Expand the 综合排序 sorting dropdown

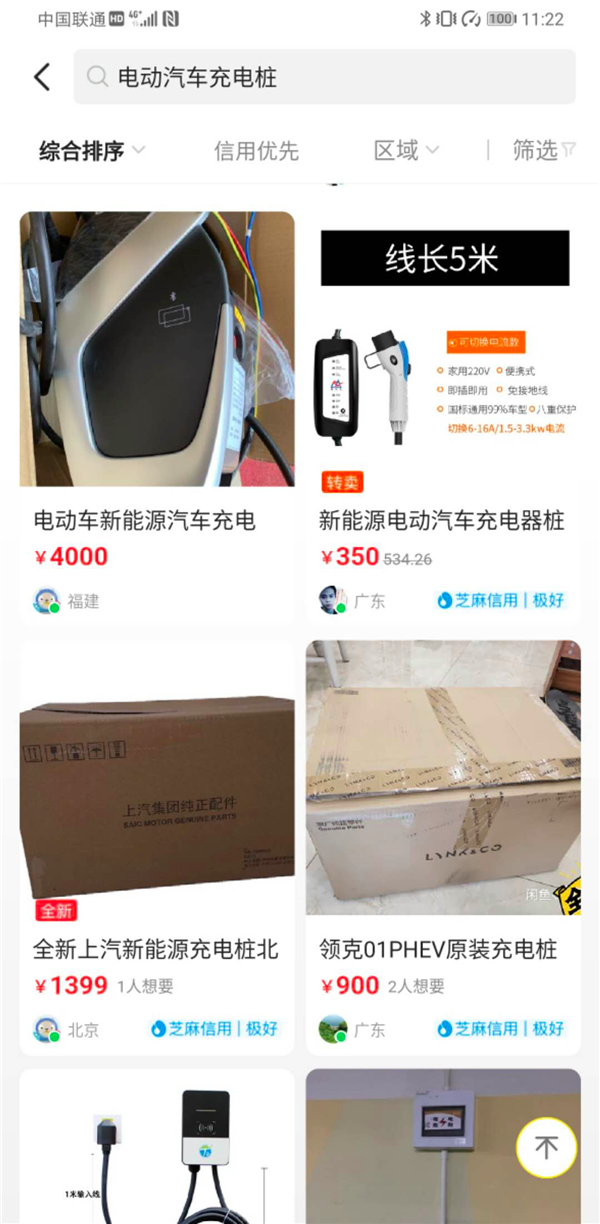click(x=92, y=151)
